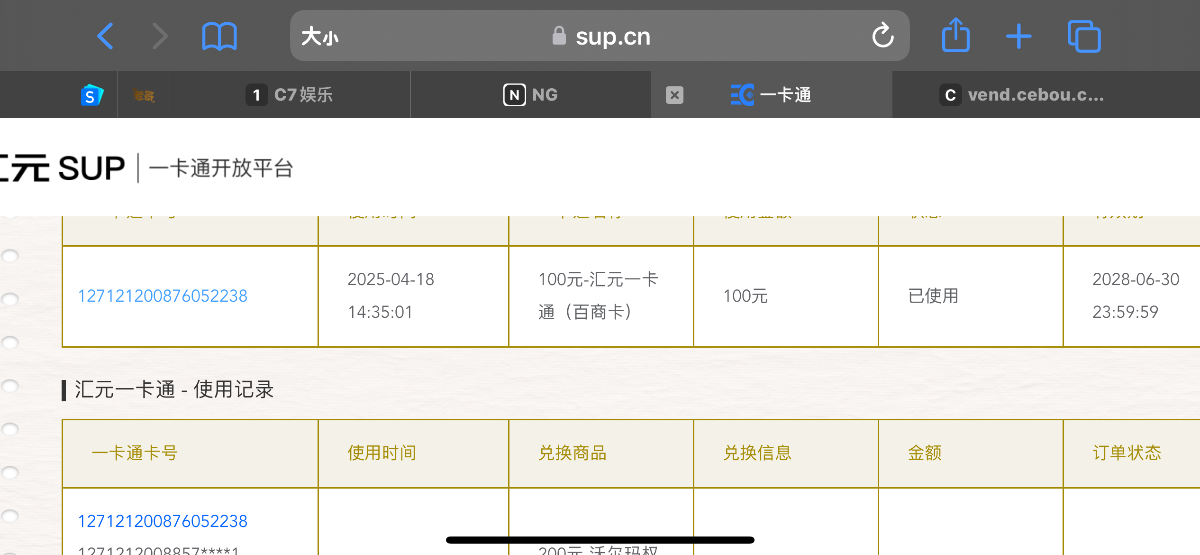Image resolution: width=1200 pixels, height=555 pixels.
Task: Switch to the NG tab
Action: [x=531, y=95]
